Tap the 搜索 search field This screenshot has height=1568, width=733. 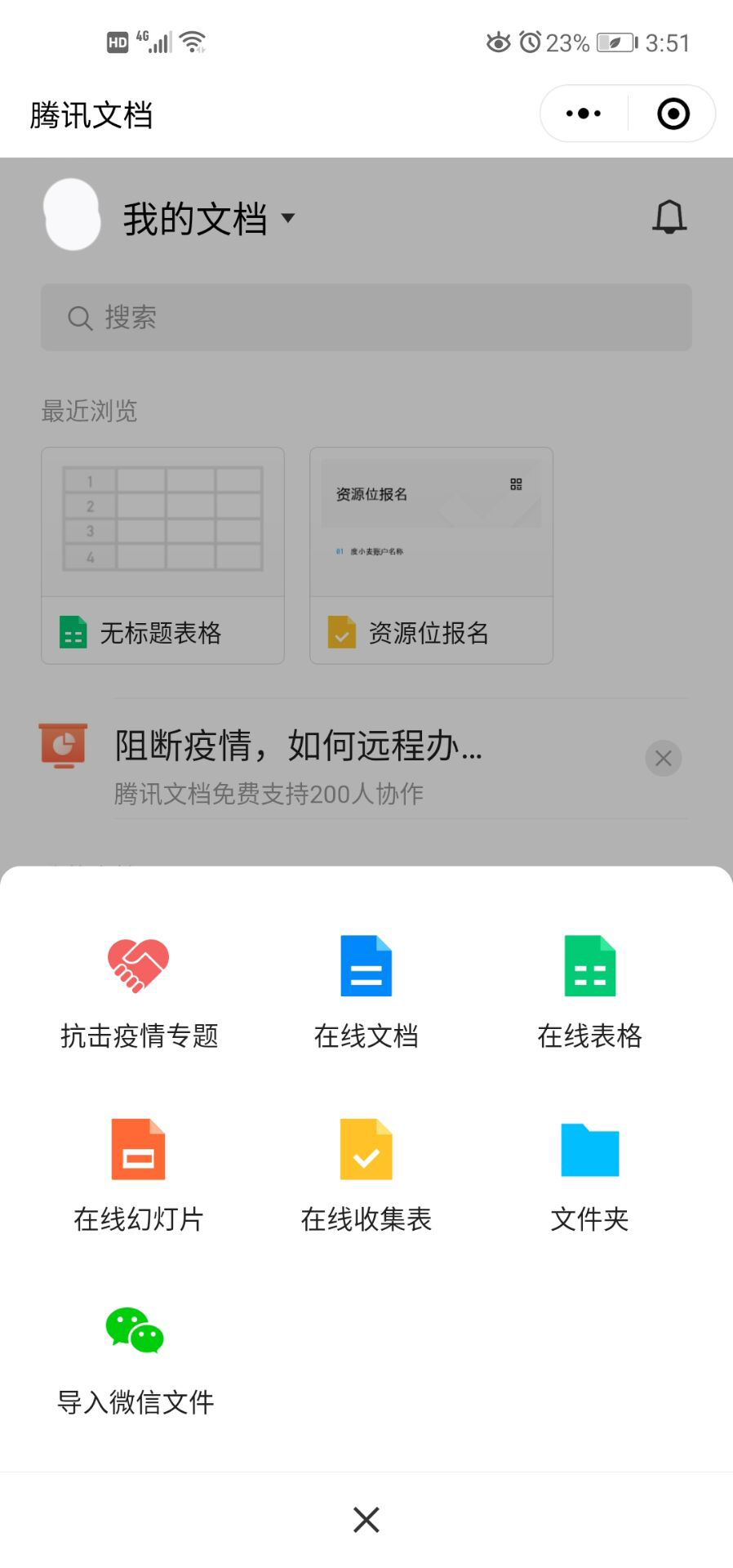coord(365,318)
